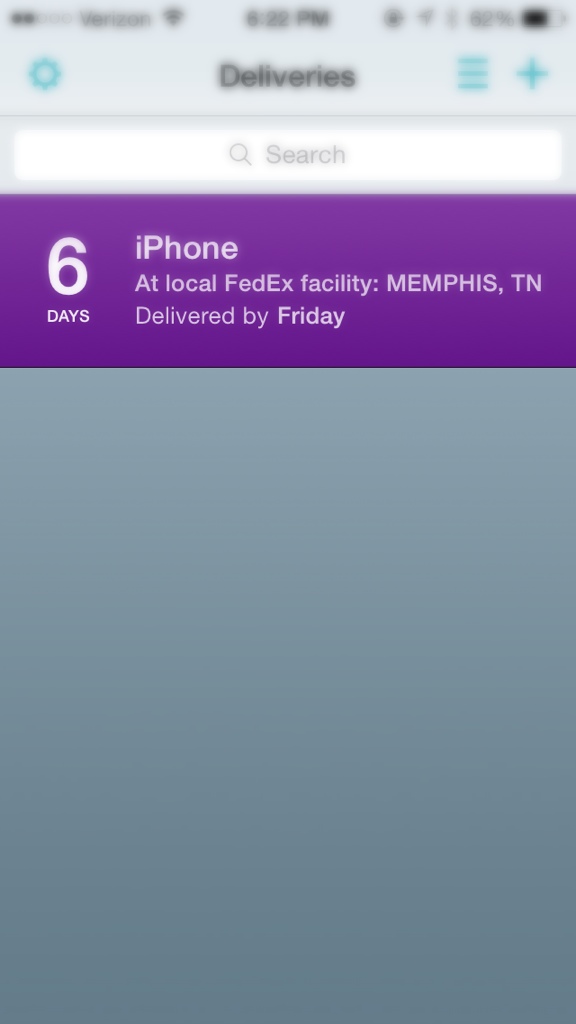This screenshot has height=1024, width=576.
Task: Open the list view menu icon
Action: pos(473,74)
